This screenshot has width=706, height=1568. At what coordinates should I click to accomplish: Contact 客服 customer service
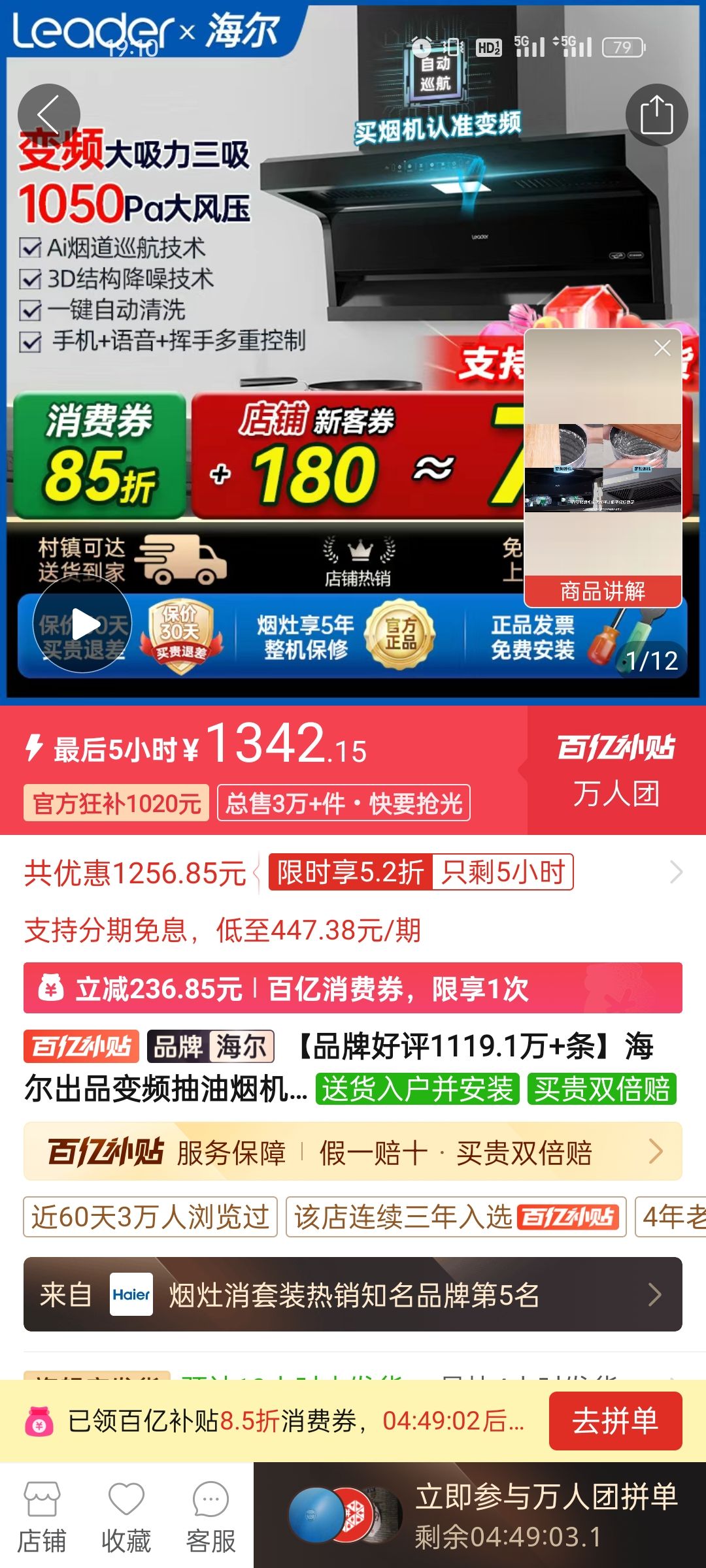[x=210, y=1517]
